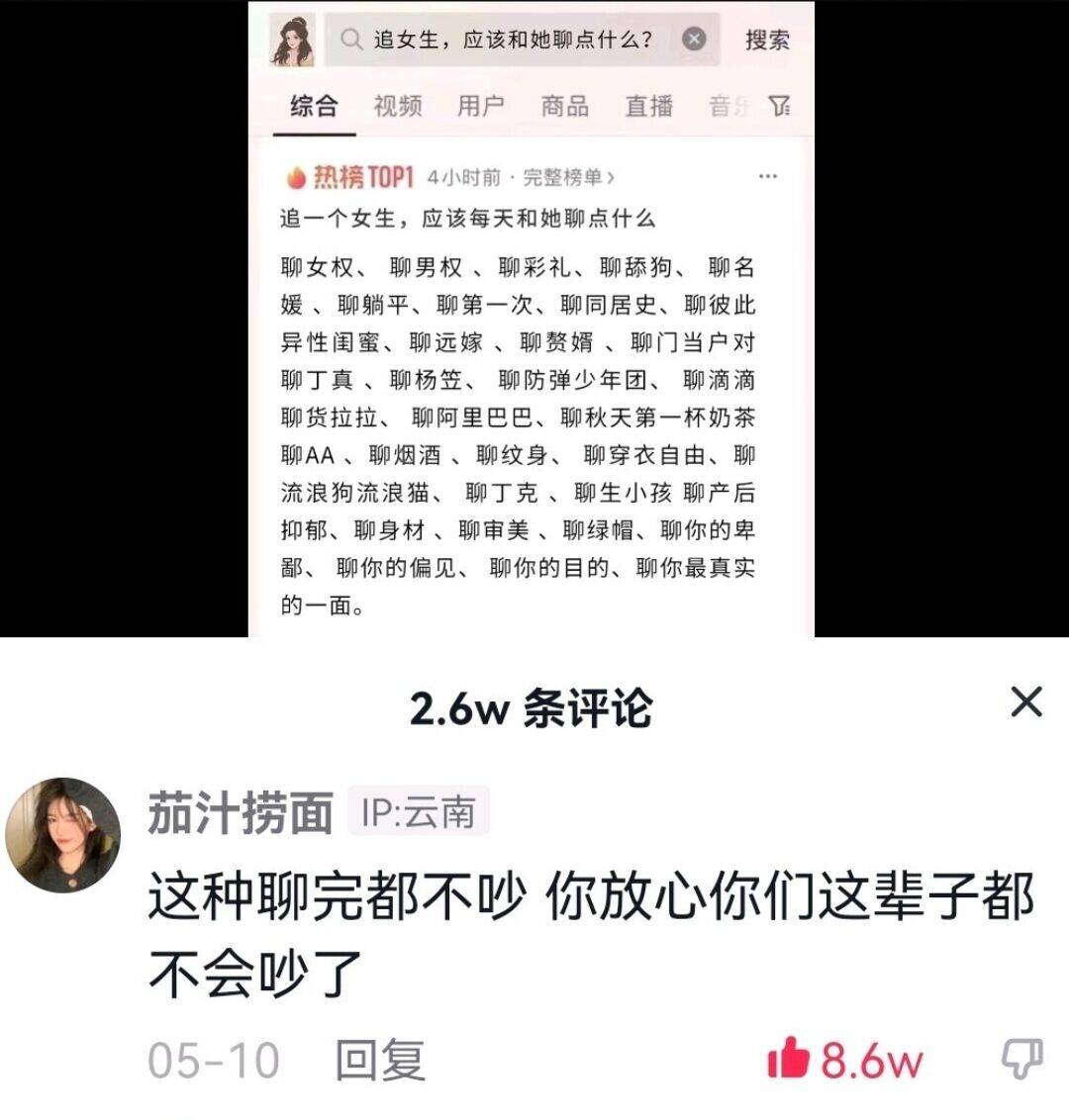Open 茄汁捞面's profile avatar

coord(62,835)
